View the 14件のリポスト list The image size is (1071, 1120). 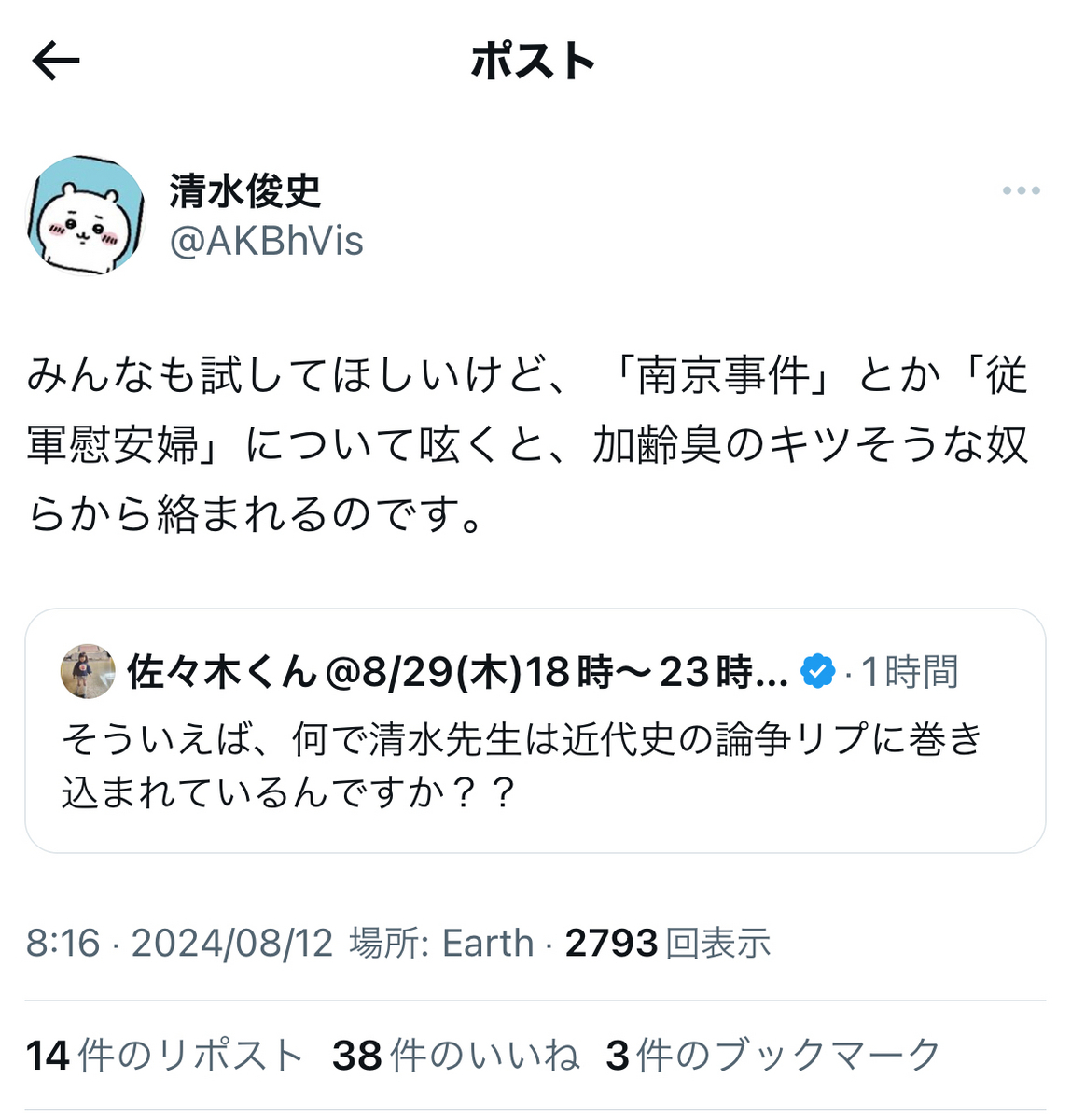165,1056
